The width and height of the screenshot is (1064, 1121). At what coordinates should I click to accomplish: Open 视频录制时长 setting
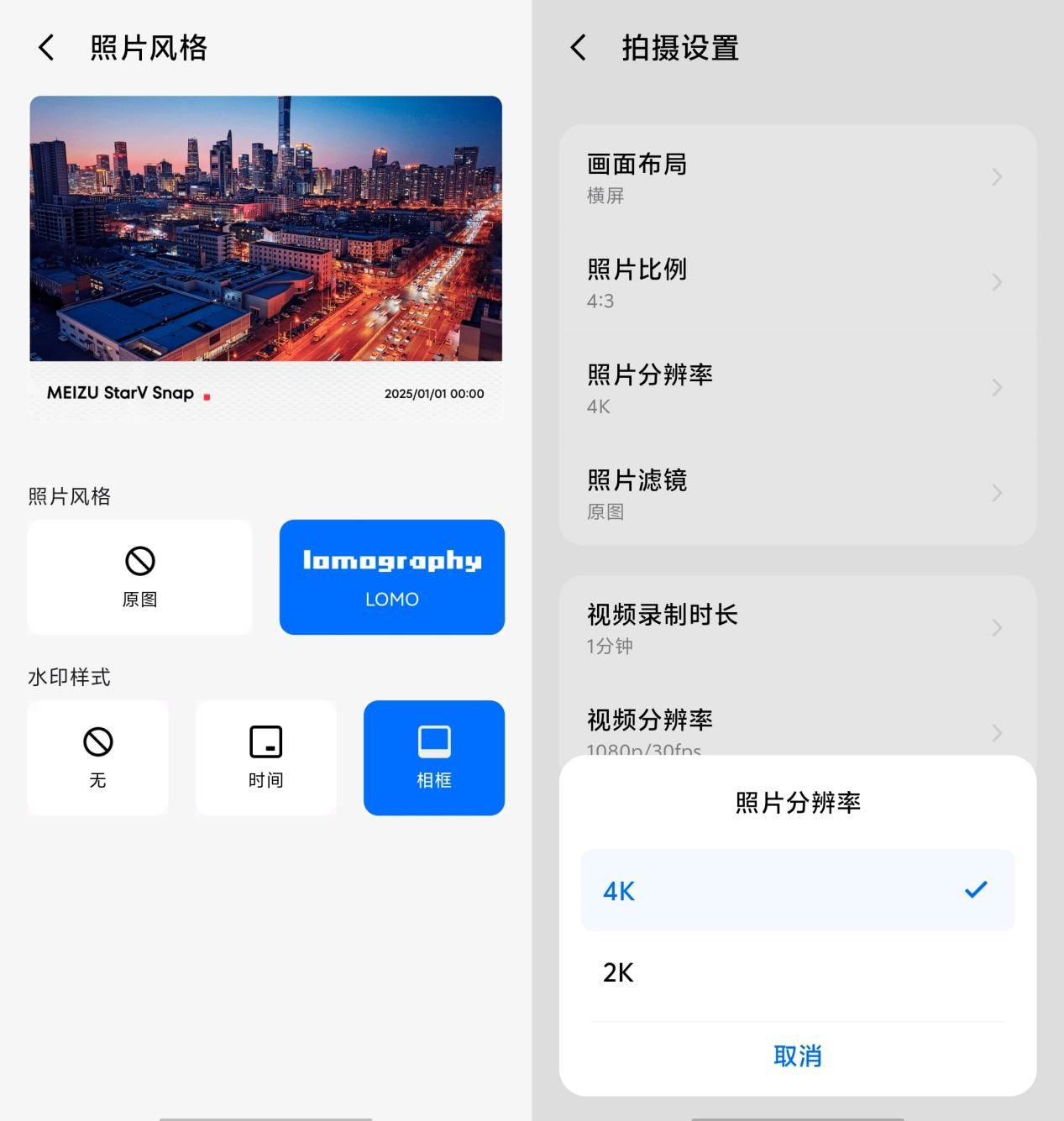[797, 627]
